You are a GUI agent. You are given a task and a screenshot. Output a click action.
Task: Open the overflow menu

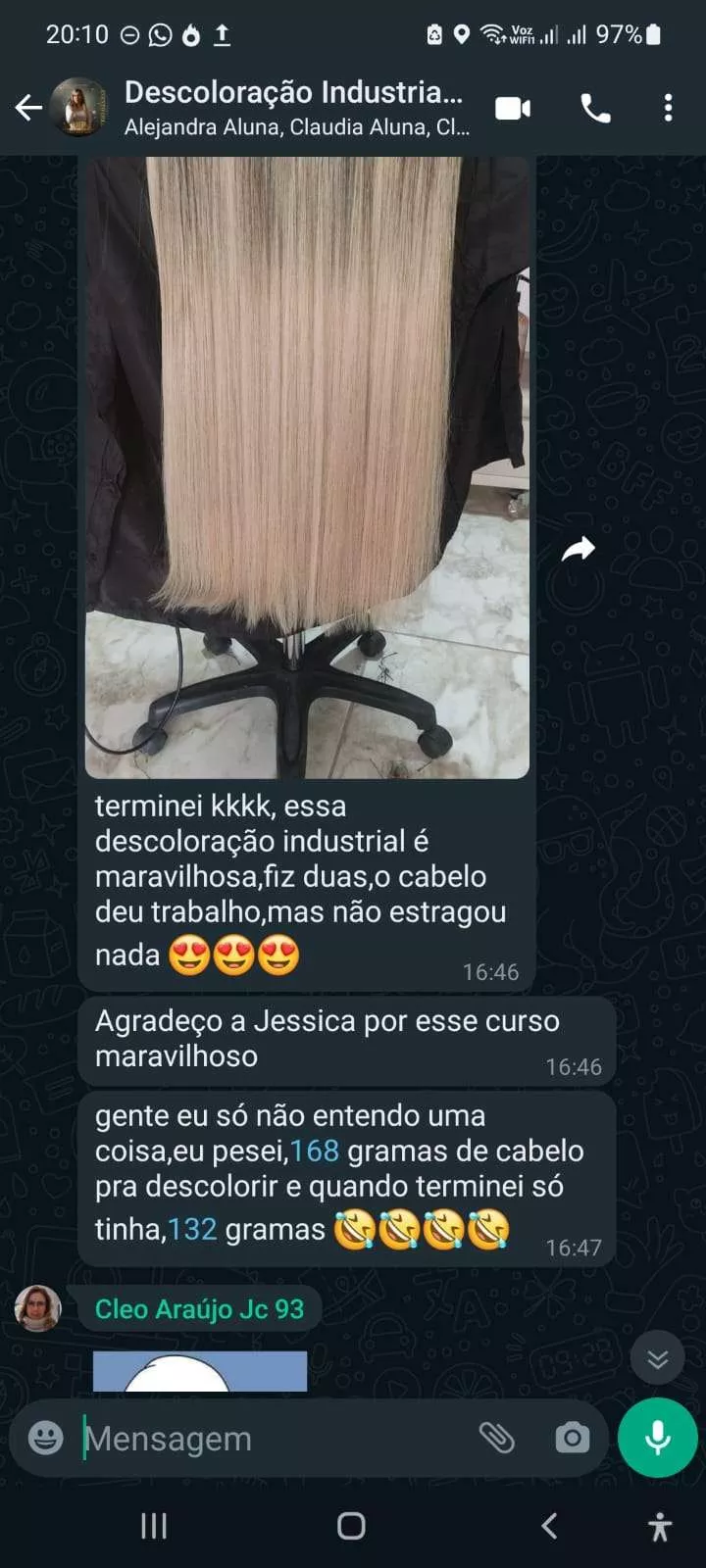click(668, 108)
